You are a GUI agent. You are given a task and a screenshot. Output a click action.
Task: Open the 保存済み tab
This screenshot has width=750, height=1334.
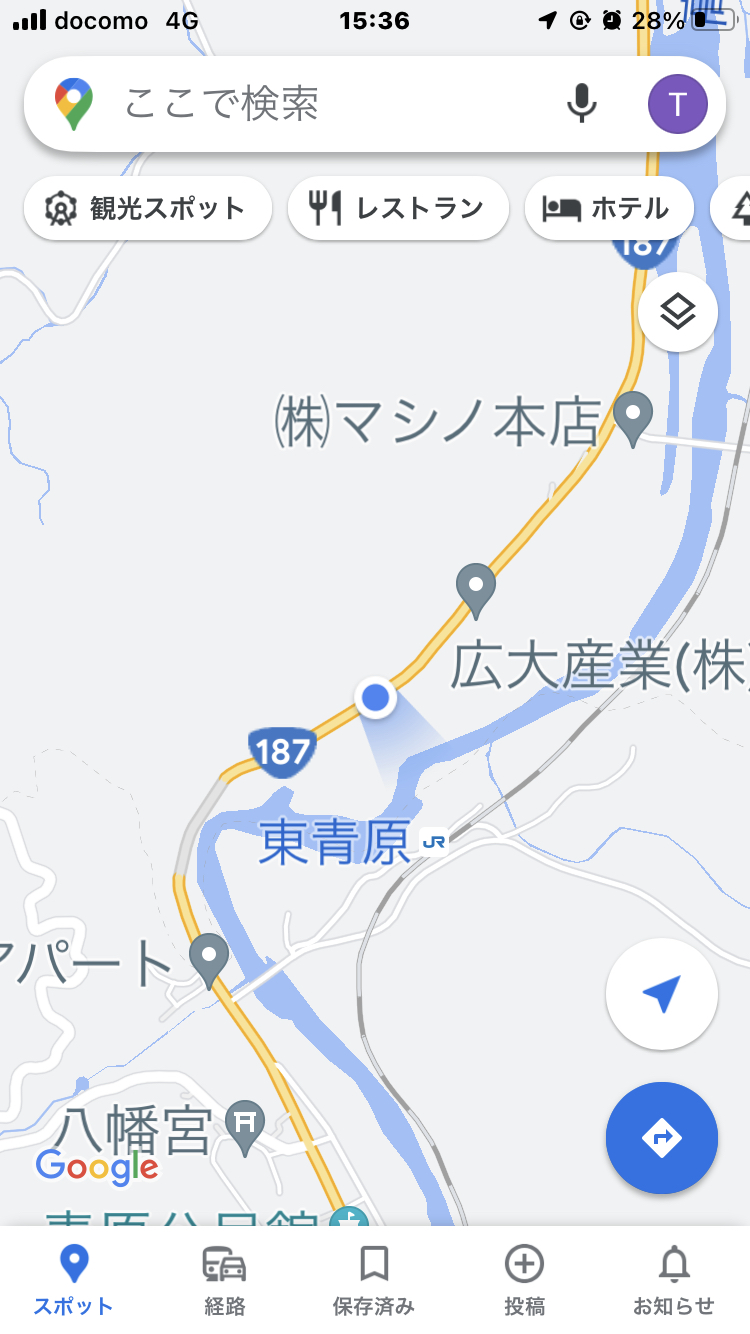click(374, 1280)
